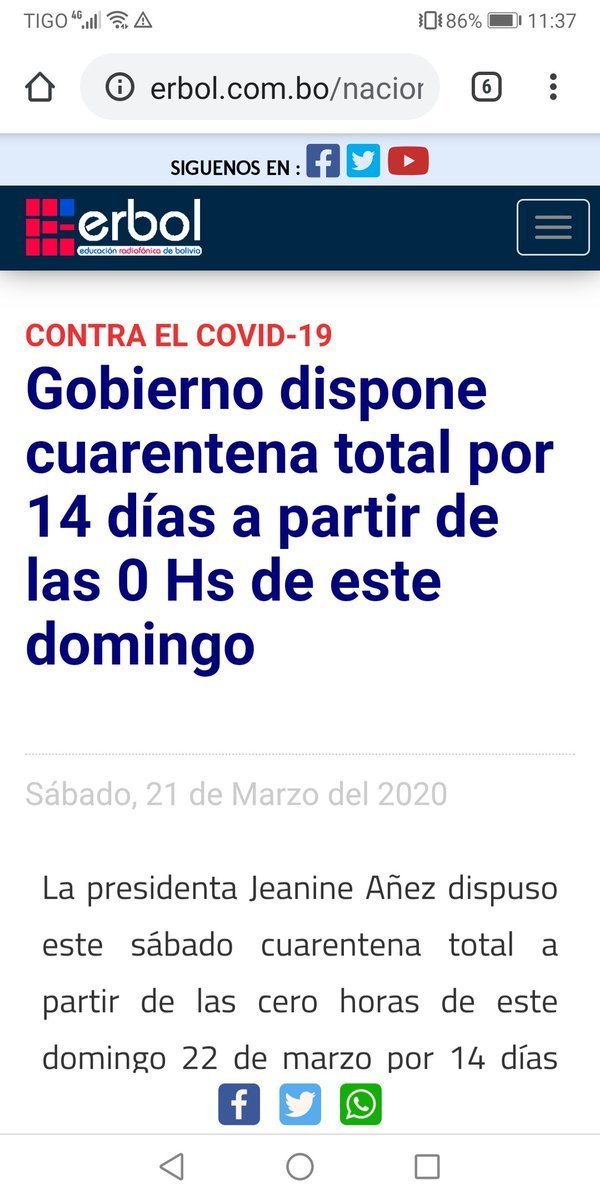Open the tab switcher showing 6 tabs
The width and height of the screenshot is (600, 1200).
click(x=486, y=88)
